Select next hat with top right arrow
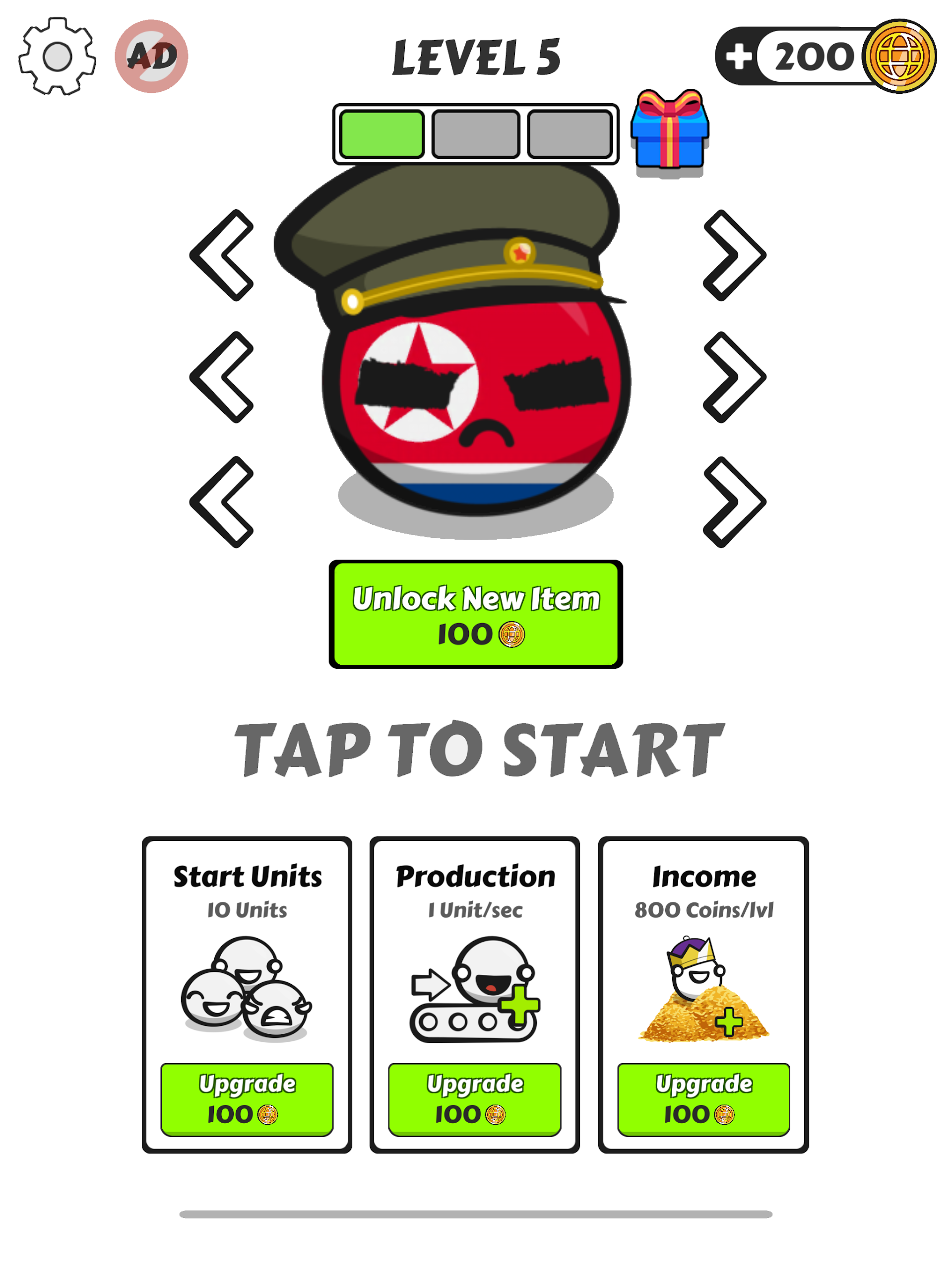The height and width of the screenshot is (1270, 952). (734, 255)
